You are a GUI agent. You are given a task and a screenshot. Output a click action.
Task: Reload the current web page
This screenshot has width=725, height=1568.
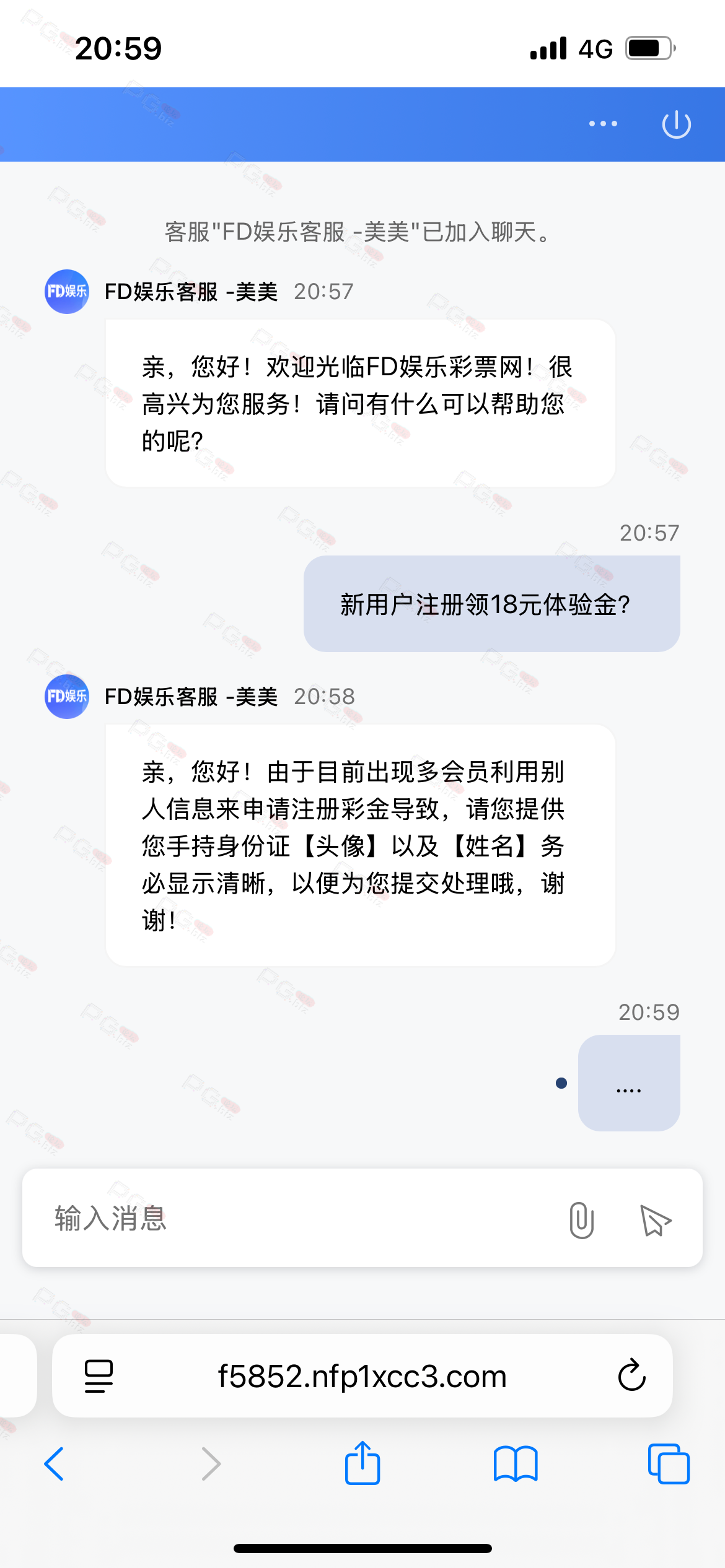[631, 1376]
